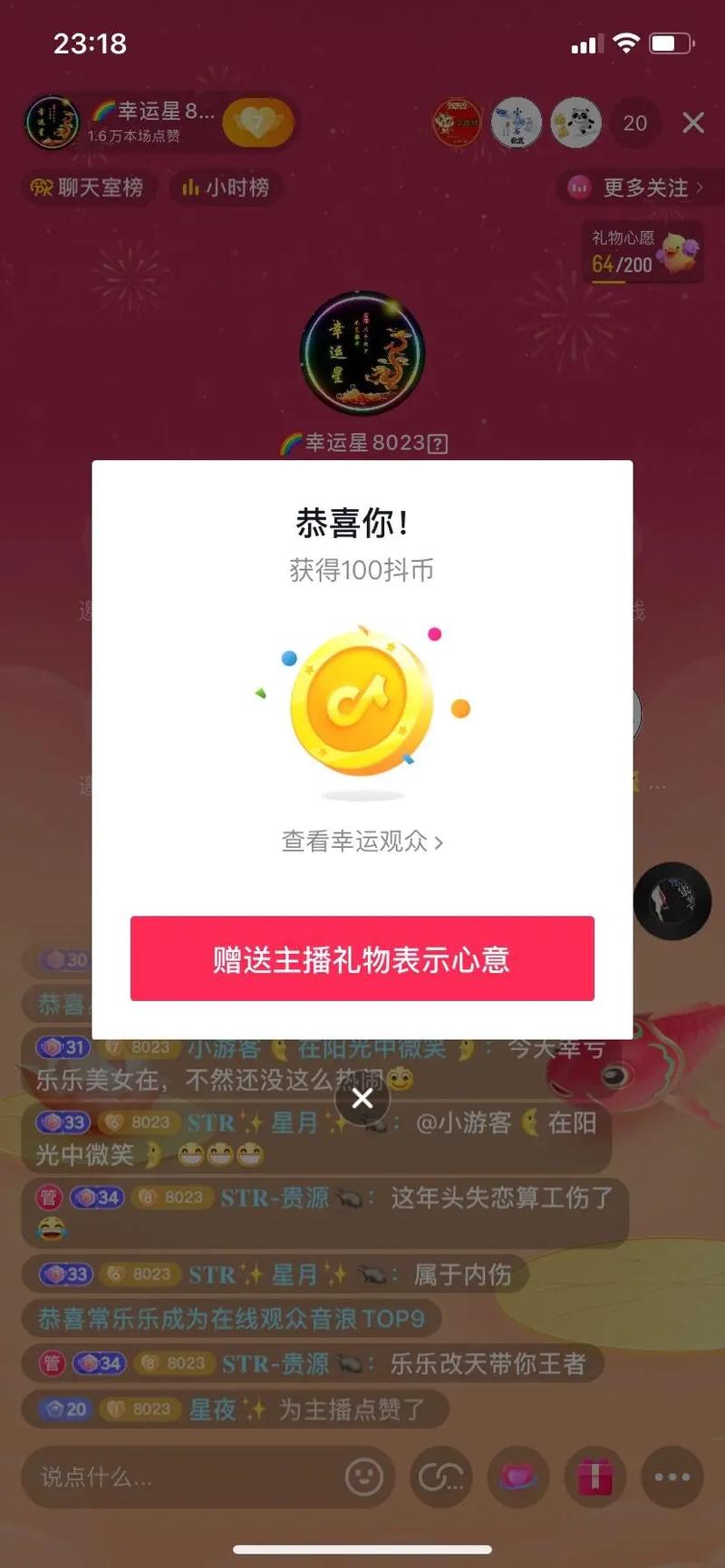Open the online audience count 20
This screenshot has width=725, height=1568.
(635, 123)
